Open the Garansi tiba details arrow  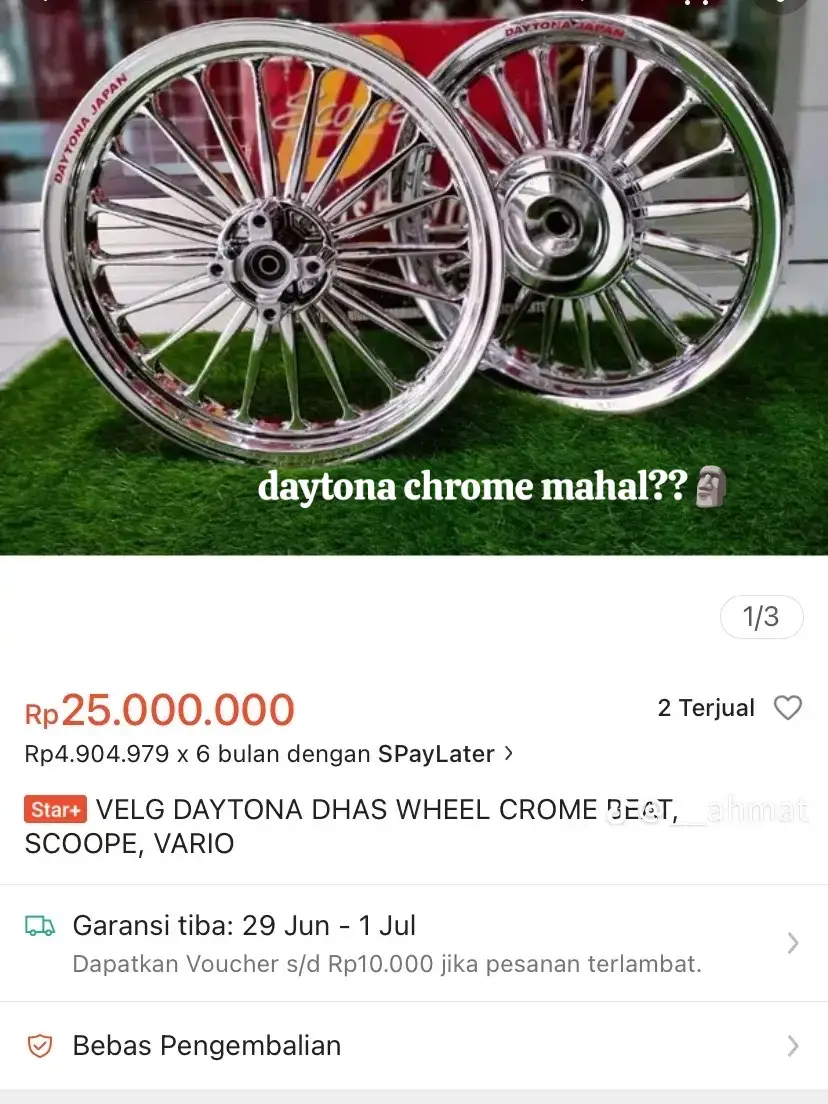tap(793, 943)
